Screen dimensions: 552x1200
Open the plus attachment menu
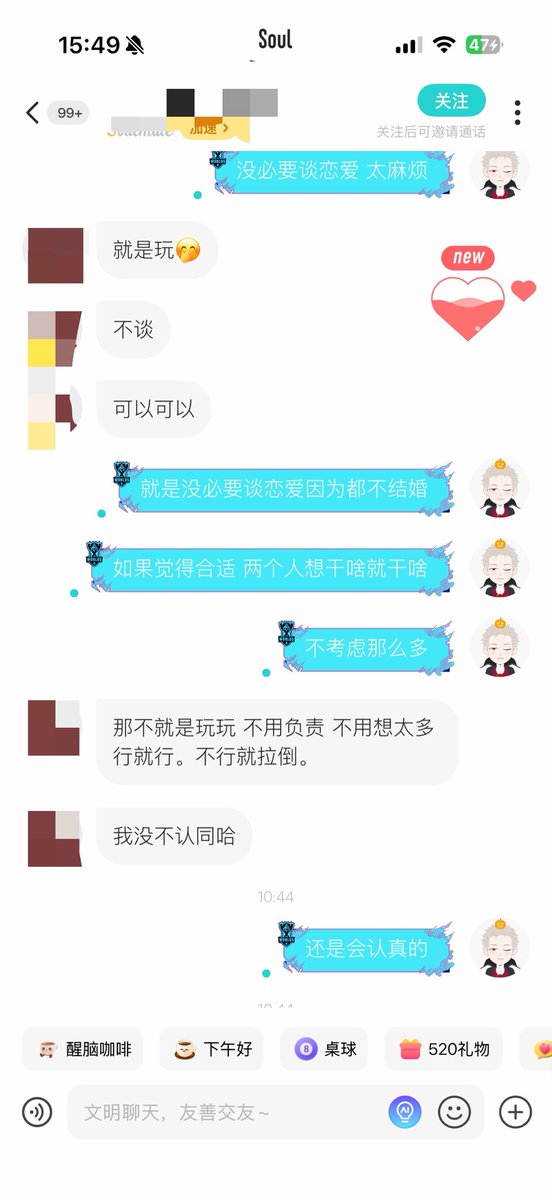click(x=515, y=1111)
